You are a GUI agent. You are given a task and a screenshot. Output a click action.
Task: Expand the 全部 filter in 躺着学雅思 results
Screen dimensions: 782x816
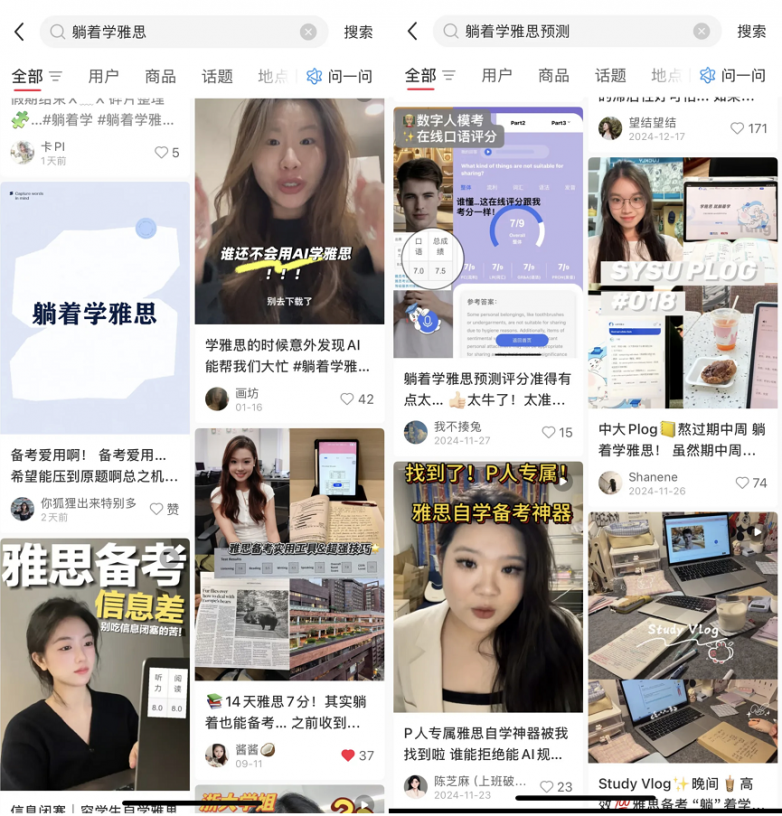point(55,76)
